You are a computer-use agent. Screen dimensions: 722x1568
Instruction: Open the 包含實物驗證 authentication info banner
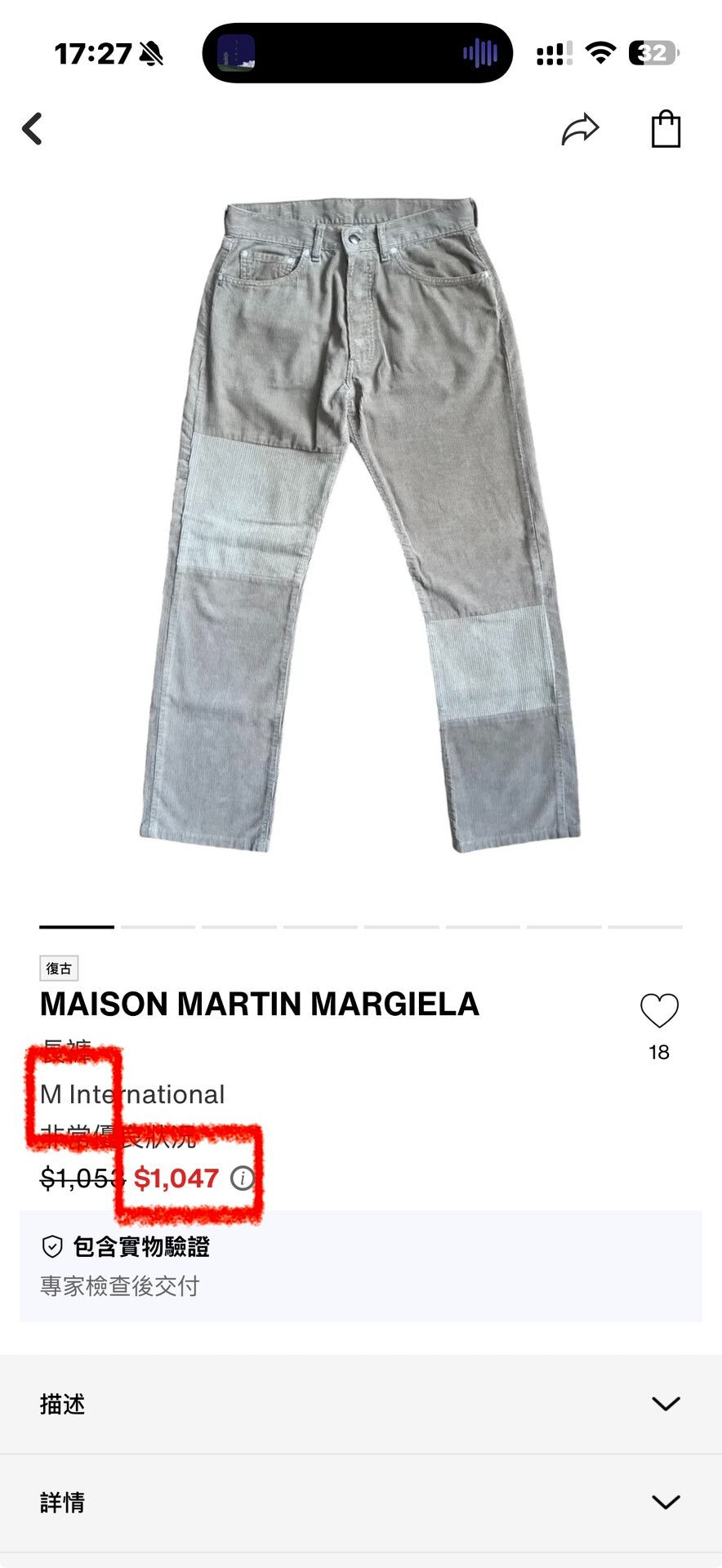pos(361,1265)
